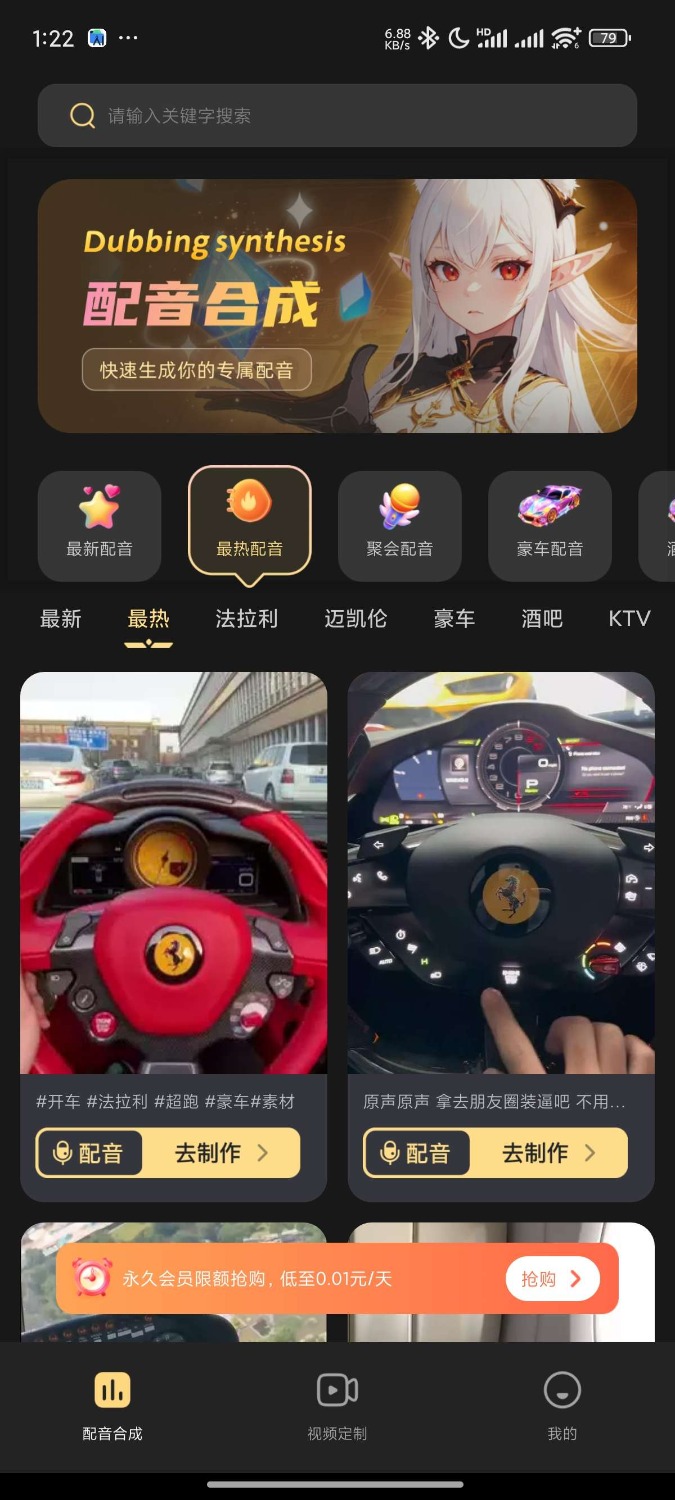This screenshot has height=1500, width=675.
Task: Open the red Ferrari steering wheel video
Action: point(173,872)
